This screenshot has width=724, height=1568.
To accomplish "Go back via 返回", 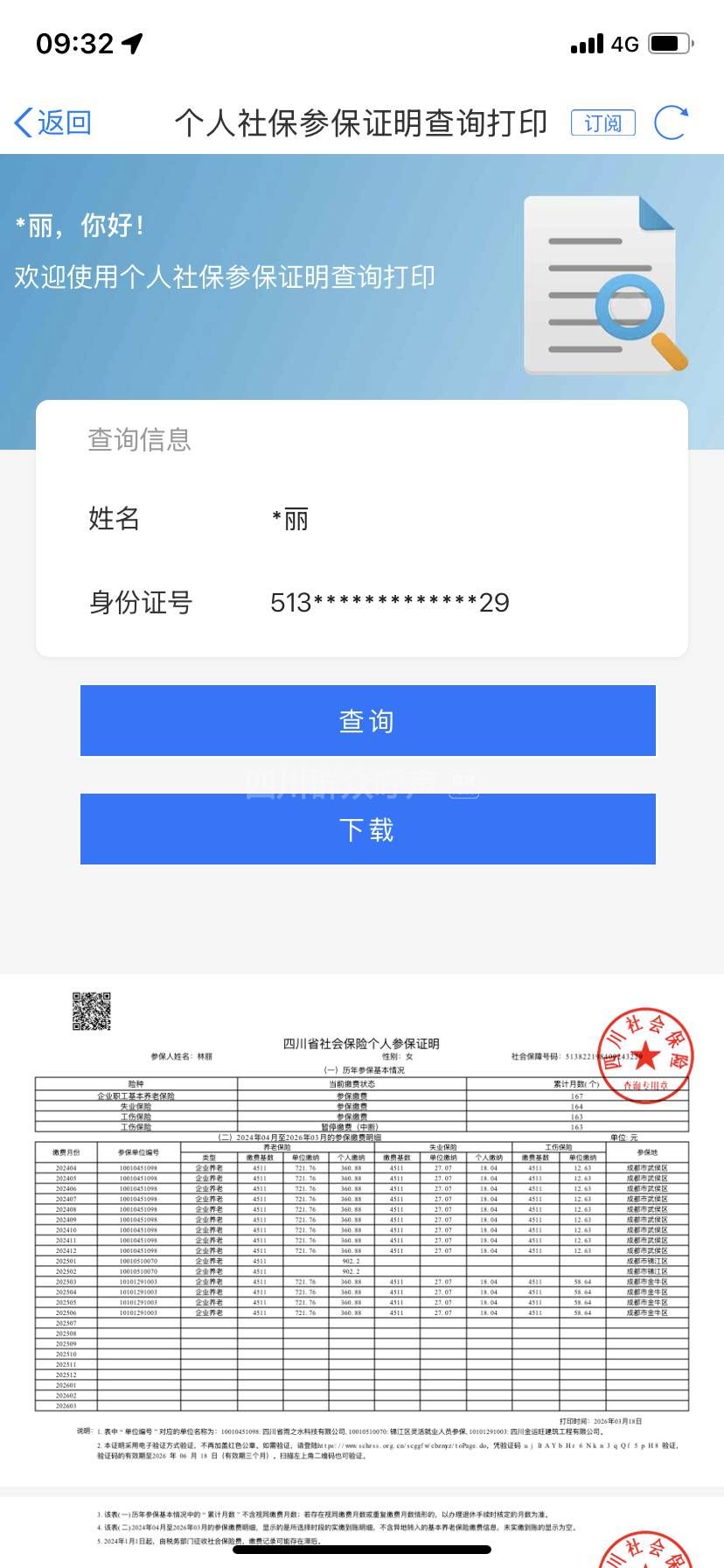I will pyautogui.click(x=53, y=122).
